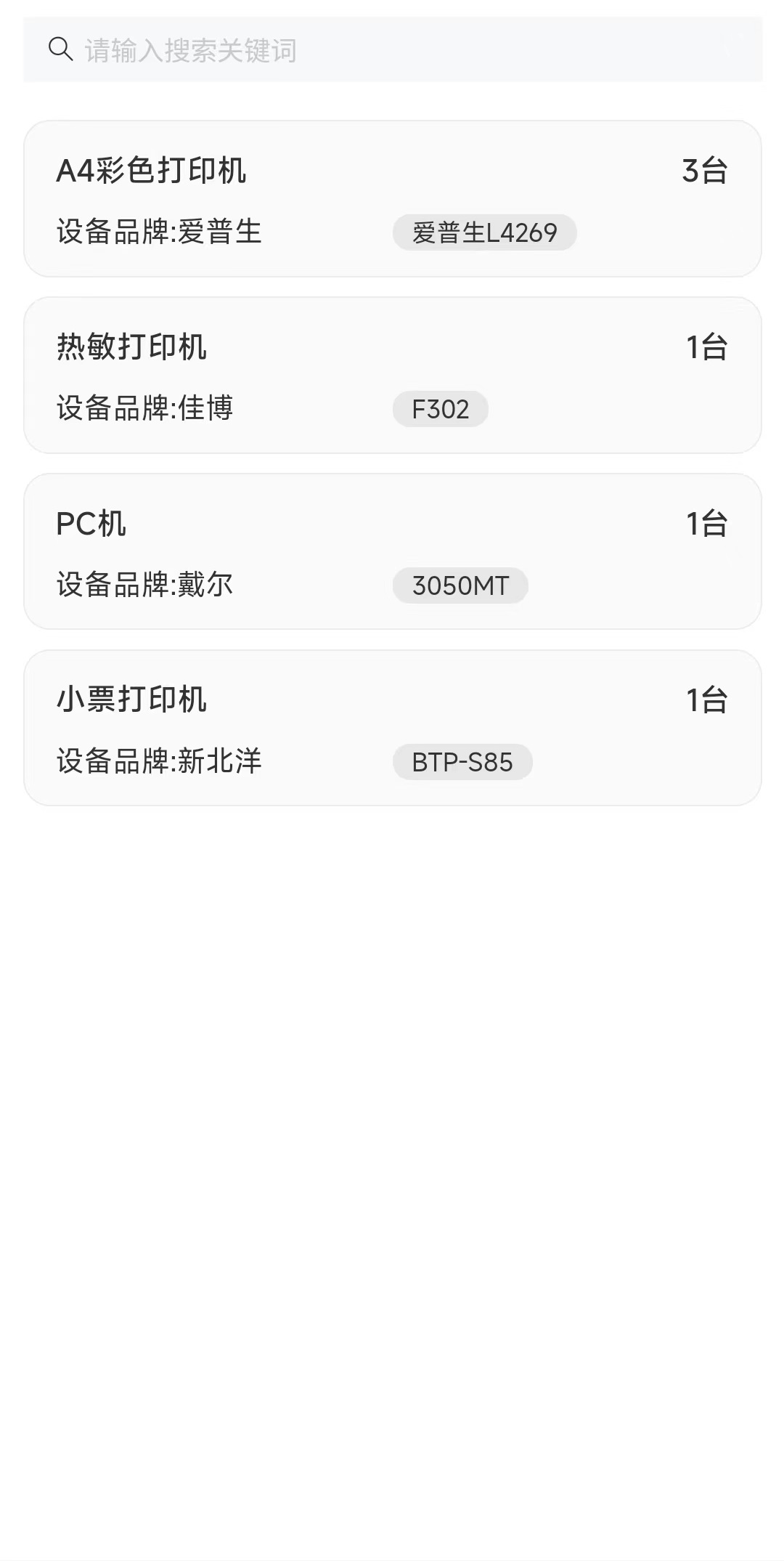Open the A4彩色打印机 device card
Image resolution: width=784 pixels, height=1561 pixels.
click(x=392, y=198)
